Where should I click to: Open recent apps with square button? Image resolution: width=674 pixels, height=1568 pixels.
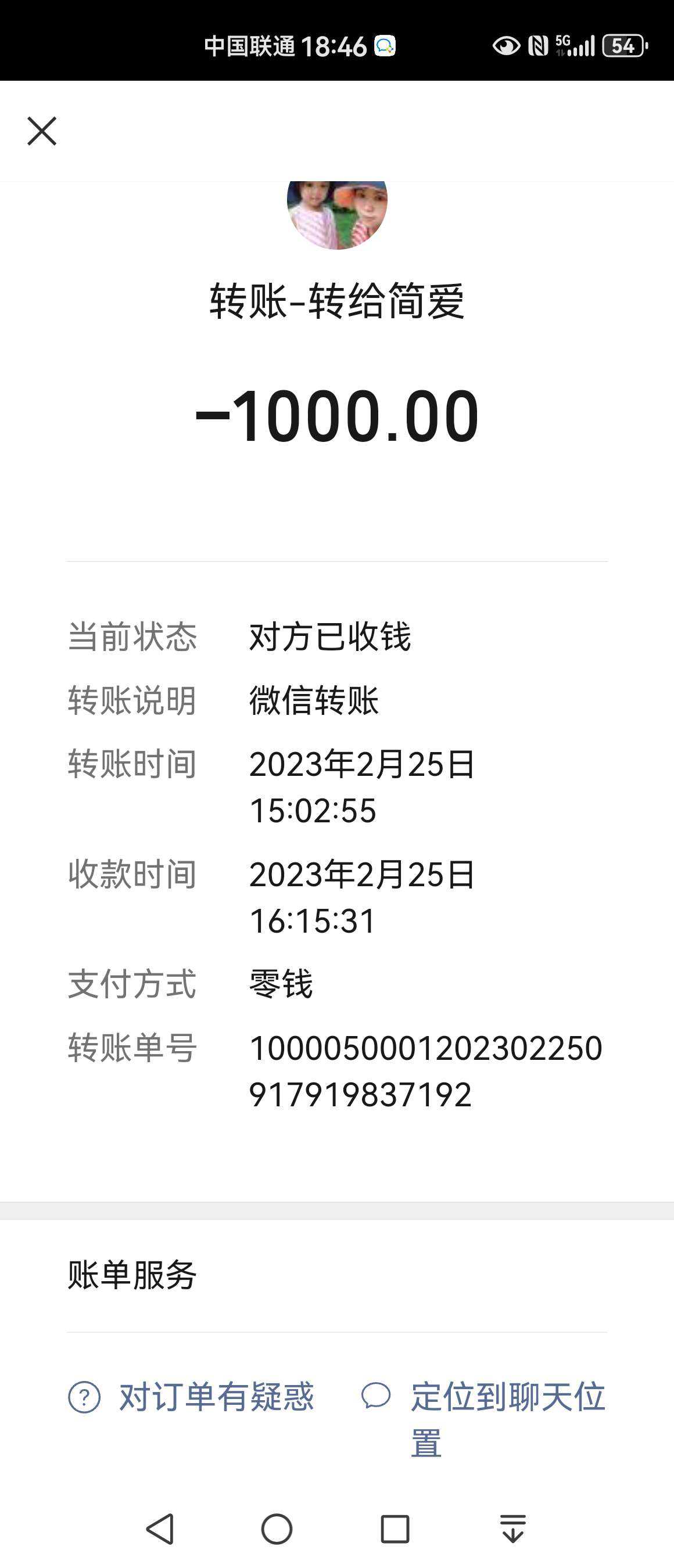(395, 1529)
